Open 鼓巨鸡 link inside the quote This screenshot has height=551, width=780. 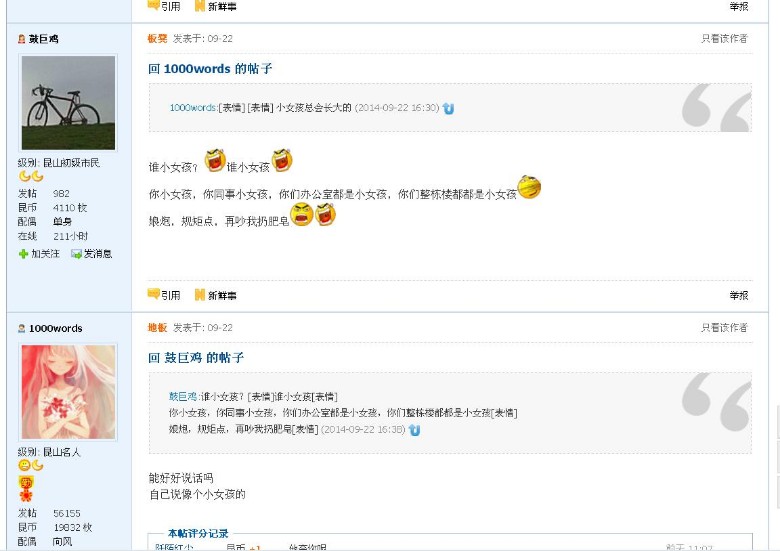[x=182, y=397]
